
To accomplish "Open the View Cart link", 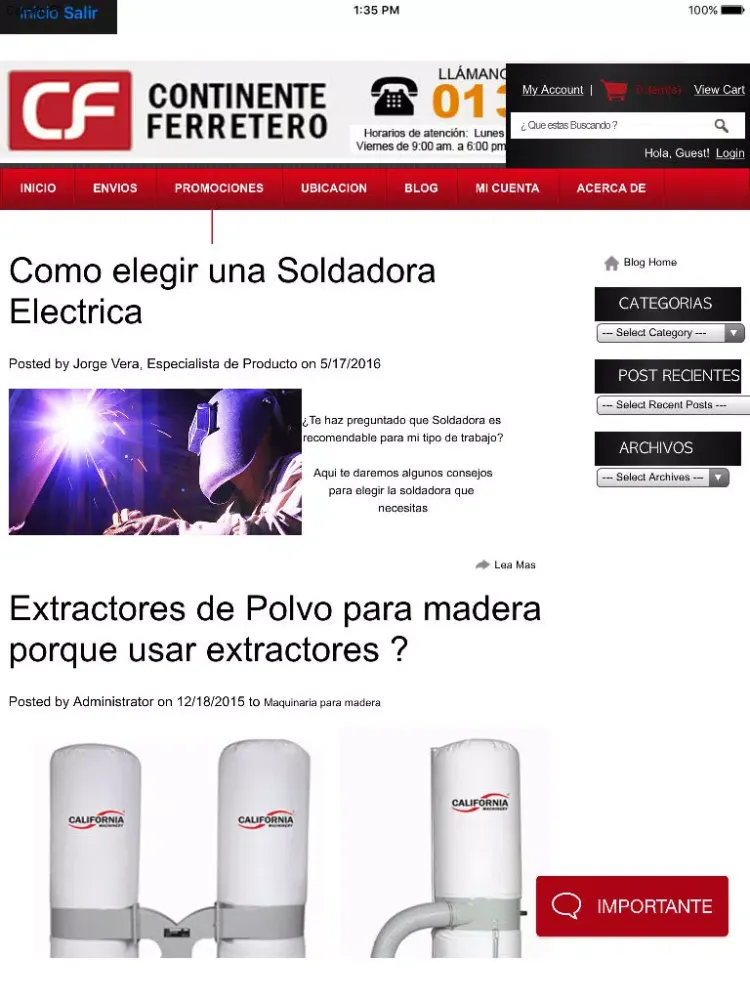I will [x=719, y=90].
